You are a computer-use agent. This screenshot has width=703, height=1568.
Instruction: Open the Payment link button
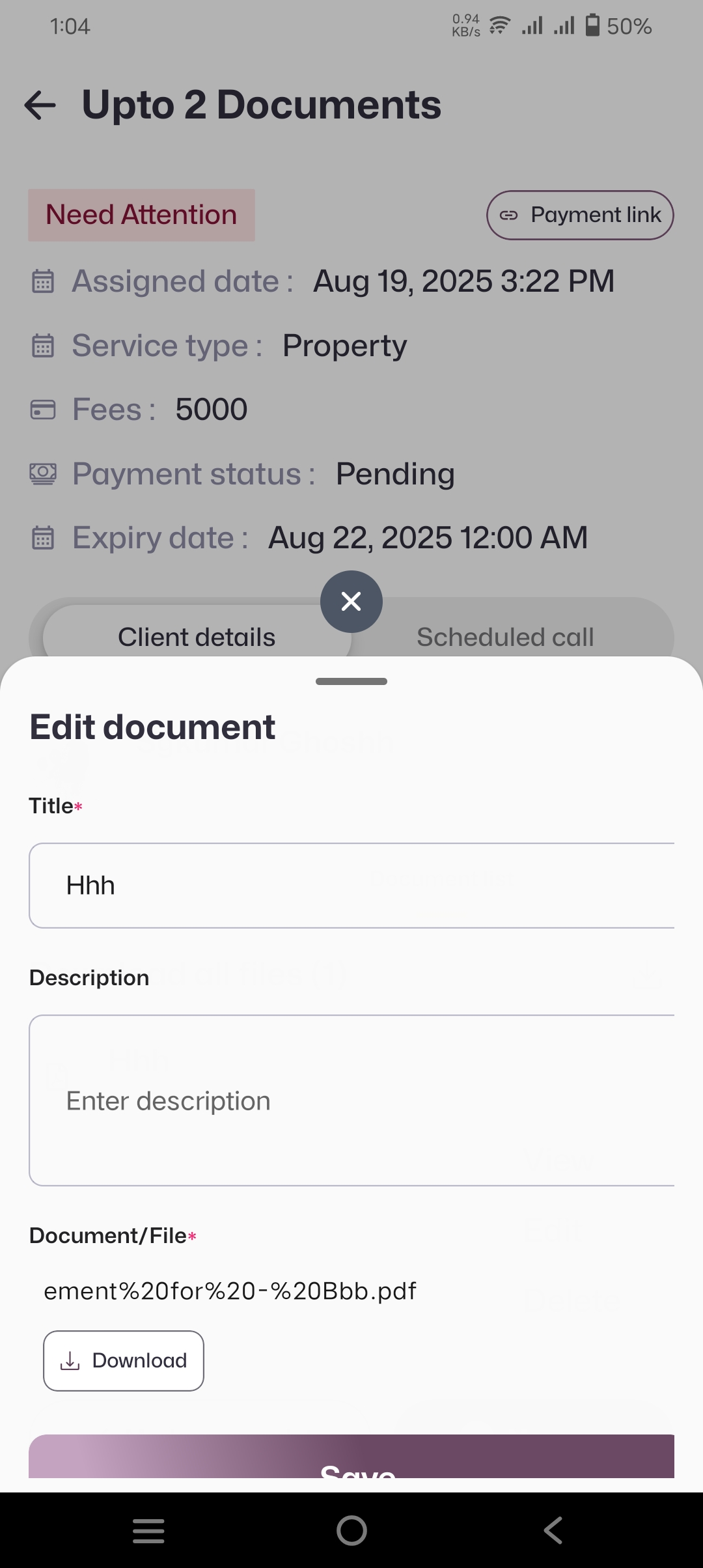coord(580,215)
